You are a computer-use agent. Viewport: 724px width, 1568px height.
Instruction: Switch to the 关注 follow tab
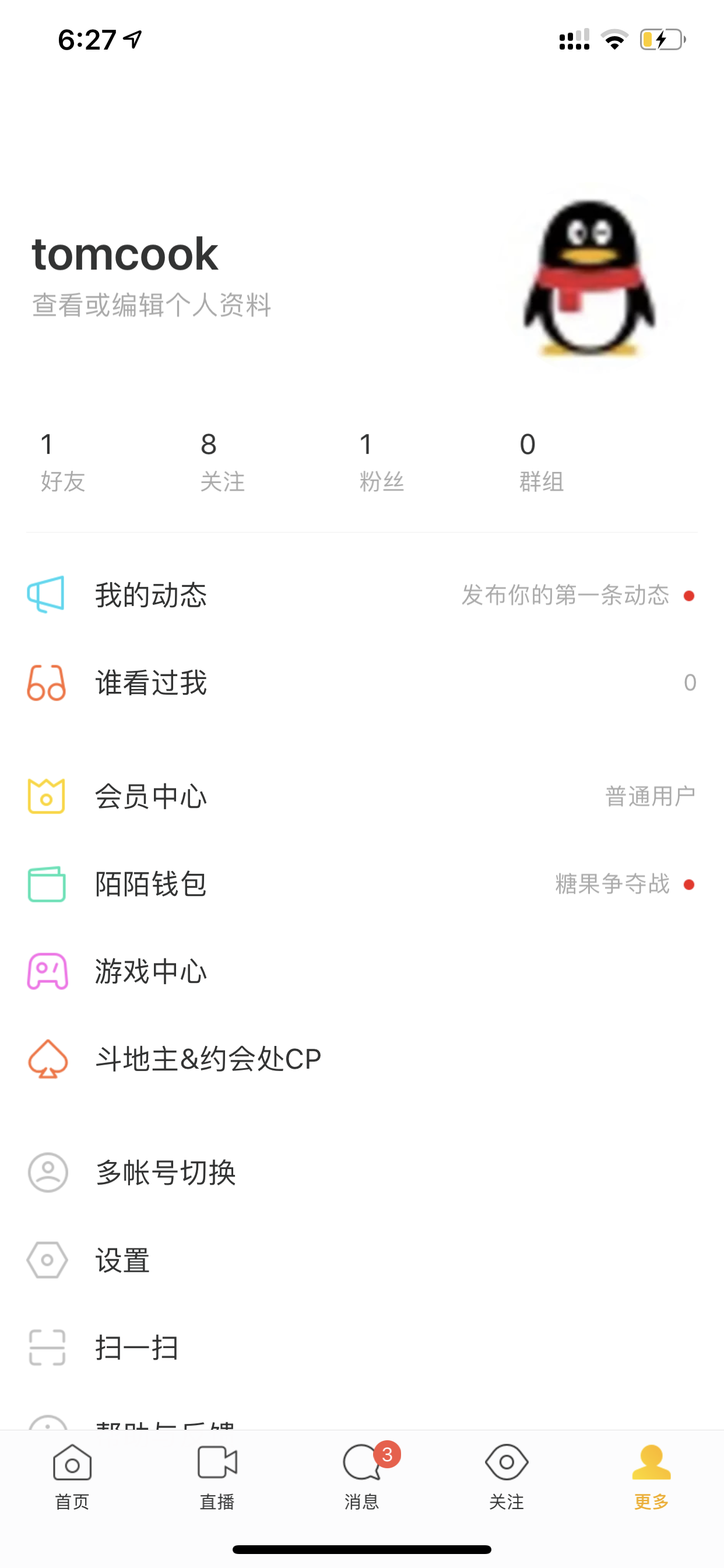click(x=507, y=1476)
